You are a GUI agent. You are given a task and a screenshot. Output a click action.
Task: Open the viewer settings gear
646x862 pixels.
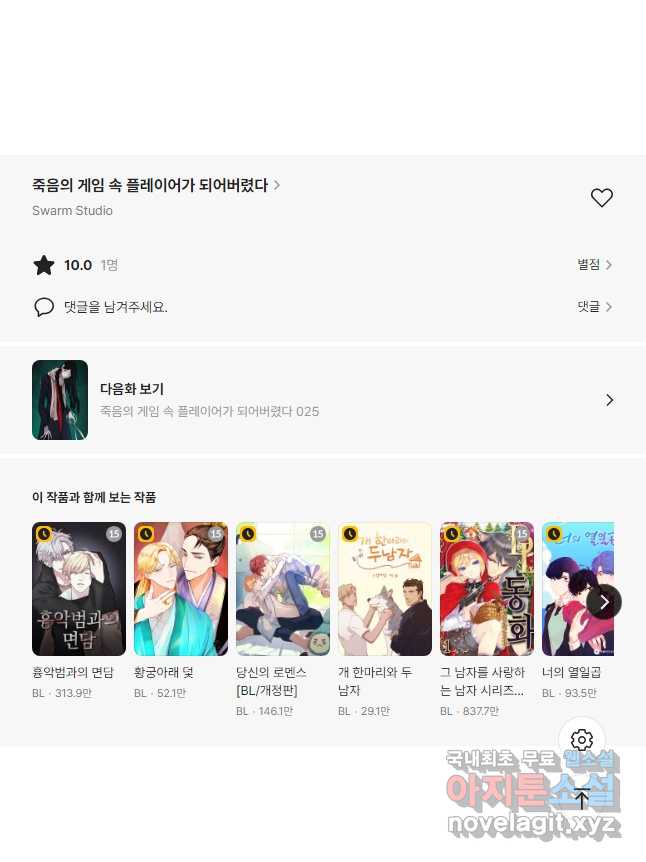[582, 740]
